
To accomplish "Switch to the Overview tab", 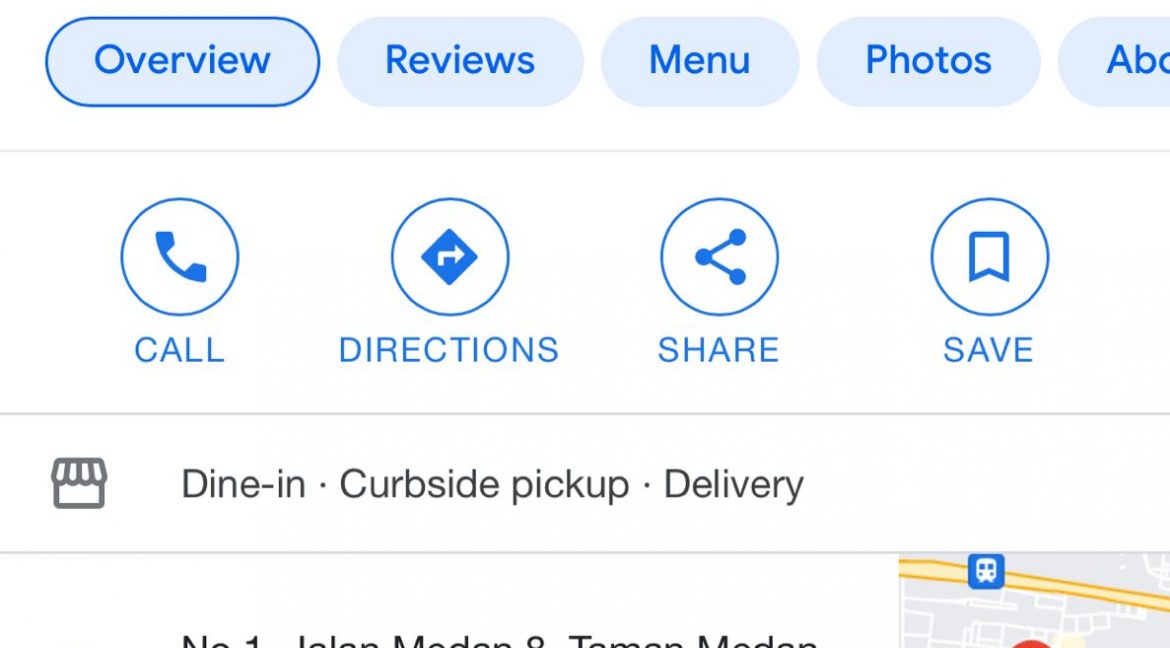I will point(182,61).
